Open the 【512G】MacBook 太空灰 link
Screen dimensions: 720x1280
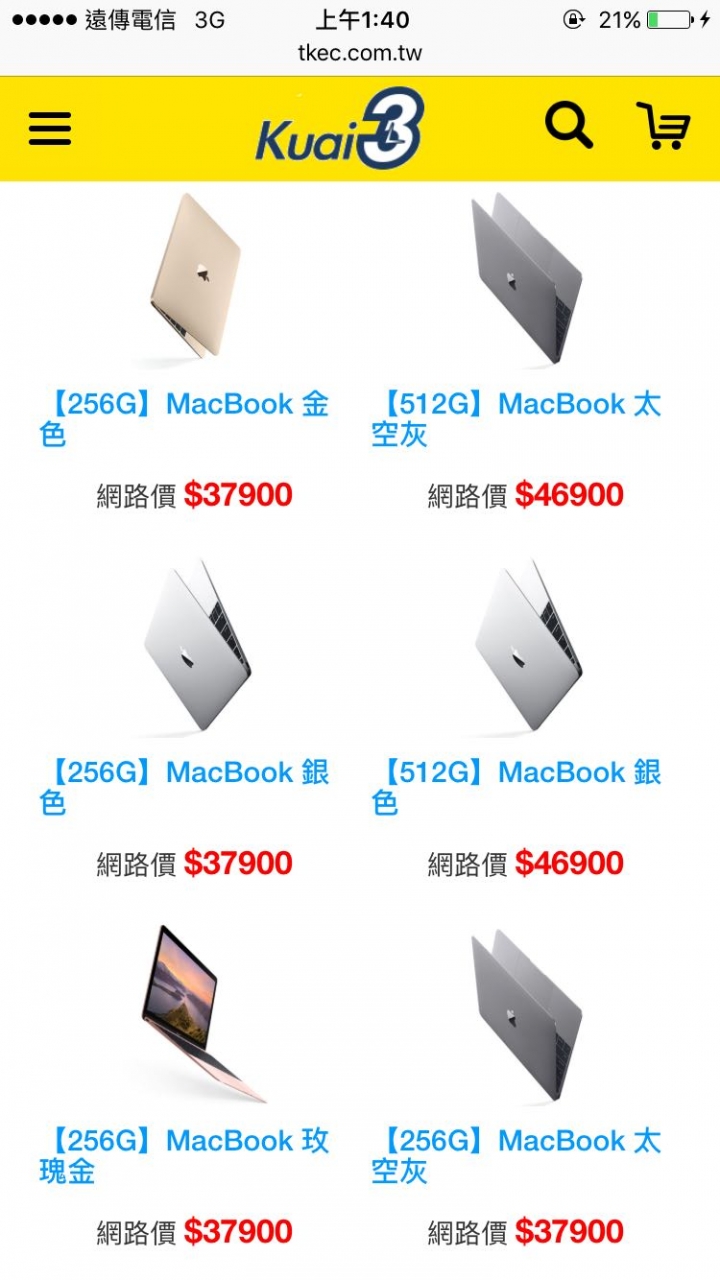tap(517, 419)
